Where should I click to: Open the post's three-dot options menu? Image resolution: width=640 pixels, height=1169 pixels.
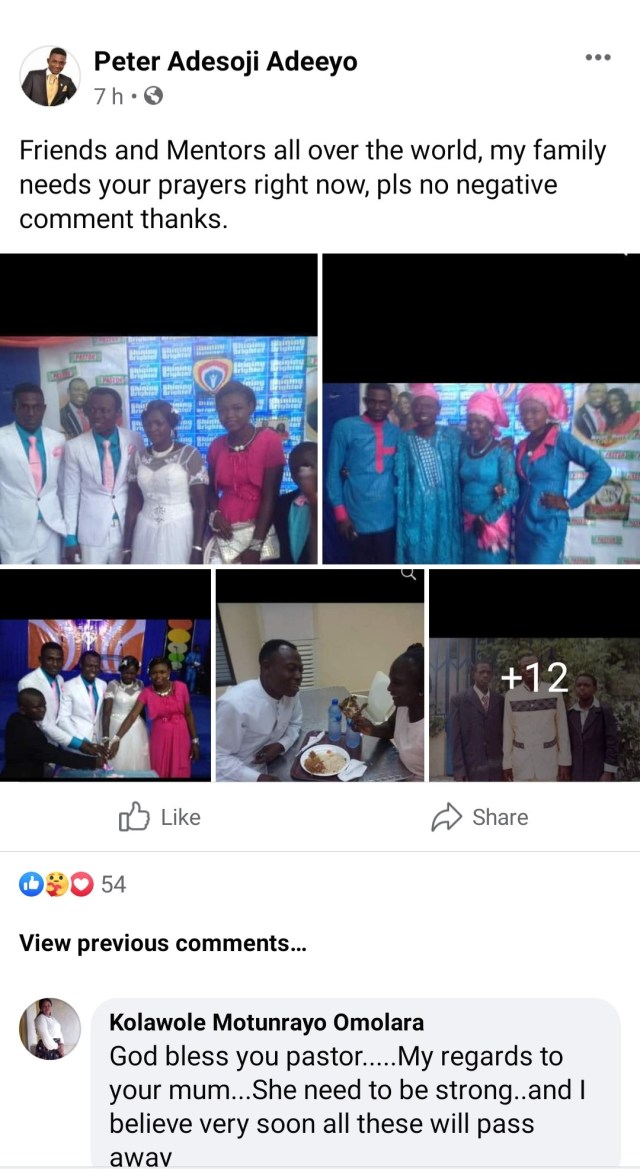597,58
